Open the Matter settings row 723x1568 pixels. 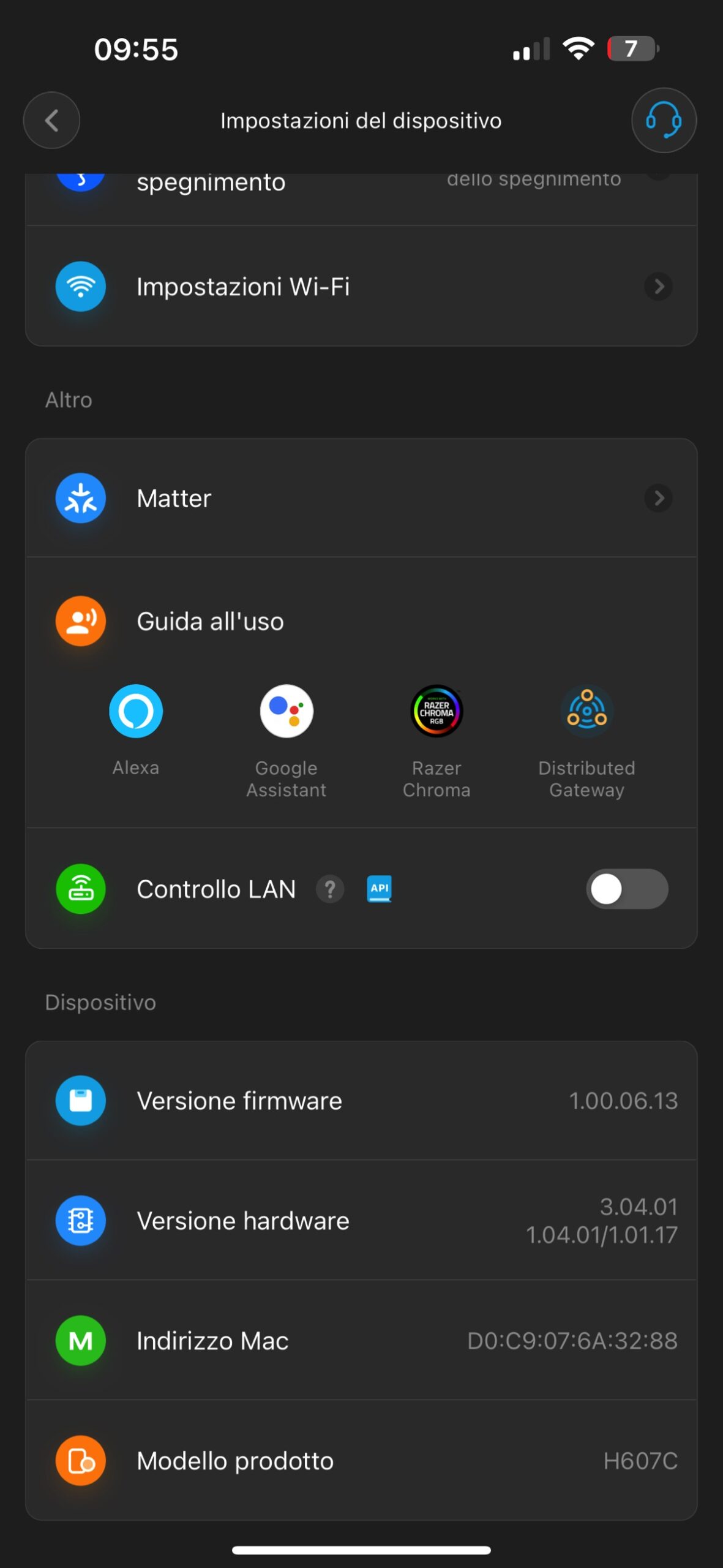(x=361, y=498)
